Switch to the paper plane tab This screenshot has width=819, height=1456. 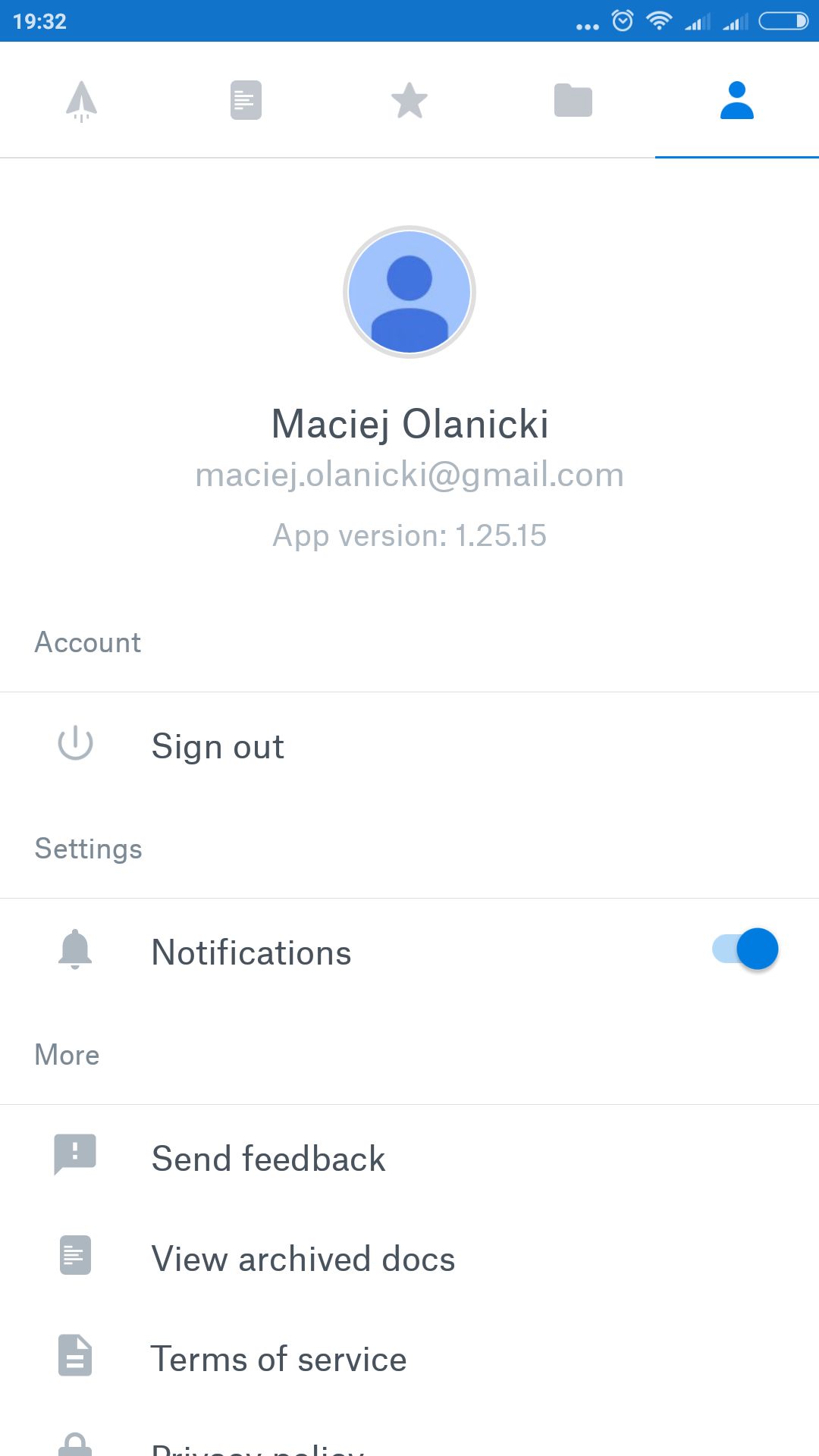coord(82,100)
